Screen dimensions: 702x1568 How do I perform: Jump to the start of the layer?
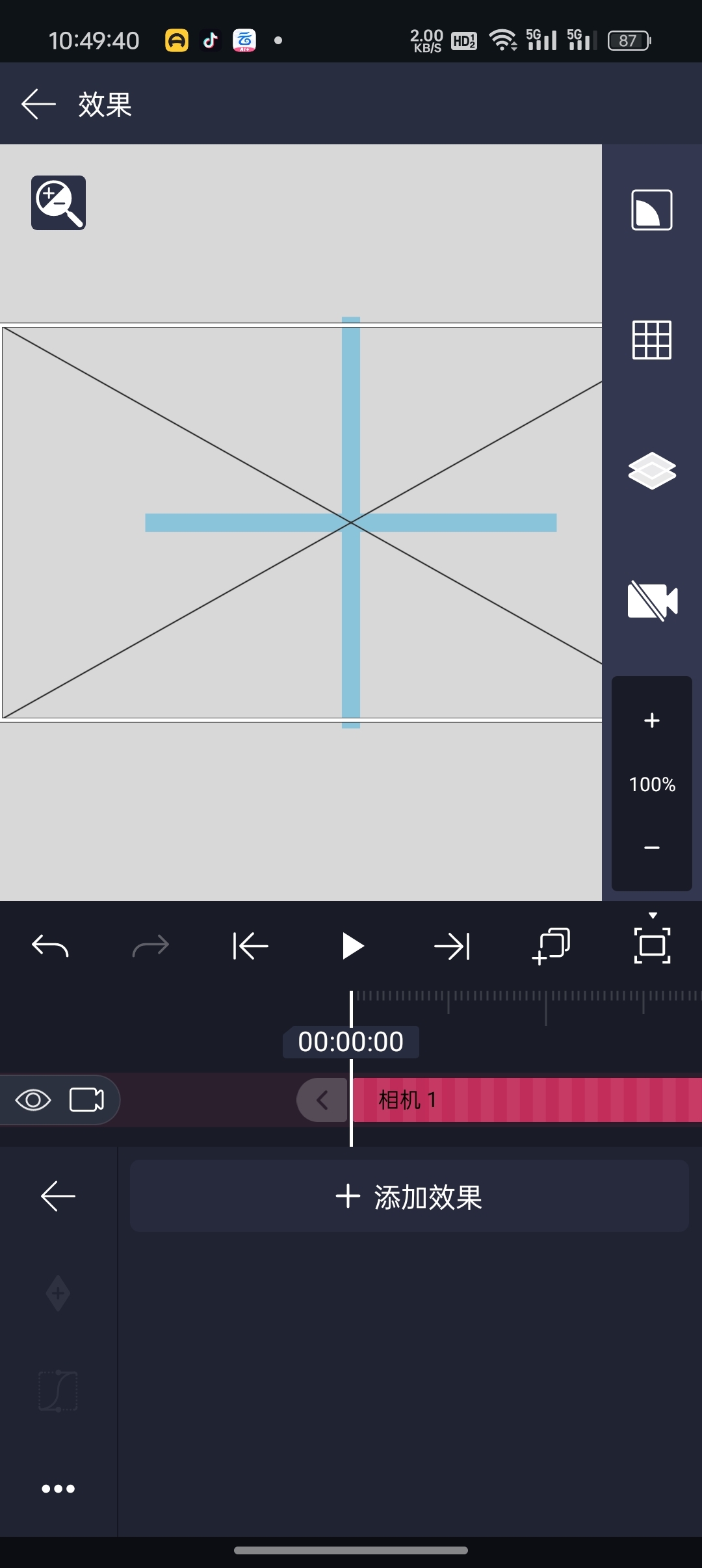(x=251, y=947)
